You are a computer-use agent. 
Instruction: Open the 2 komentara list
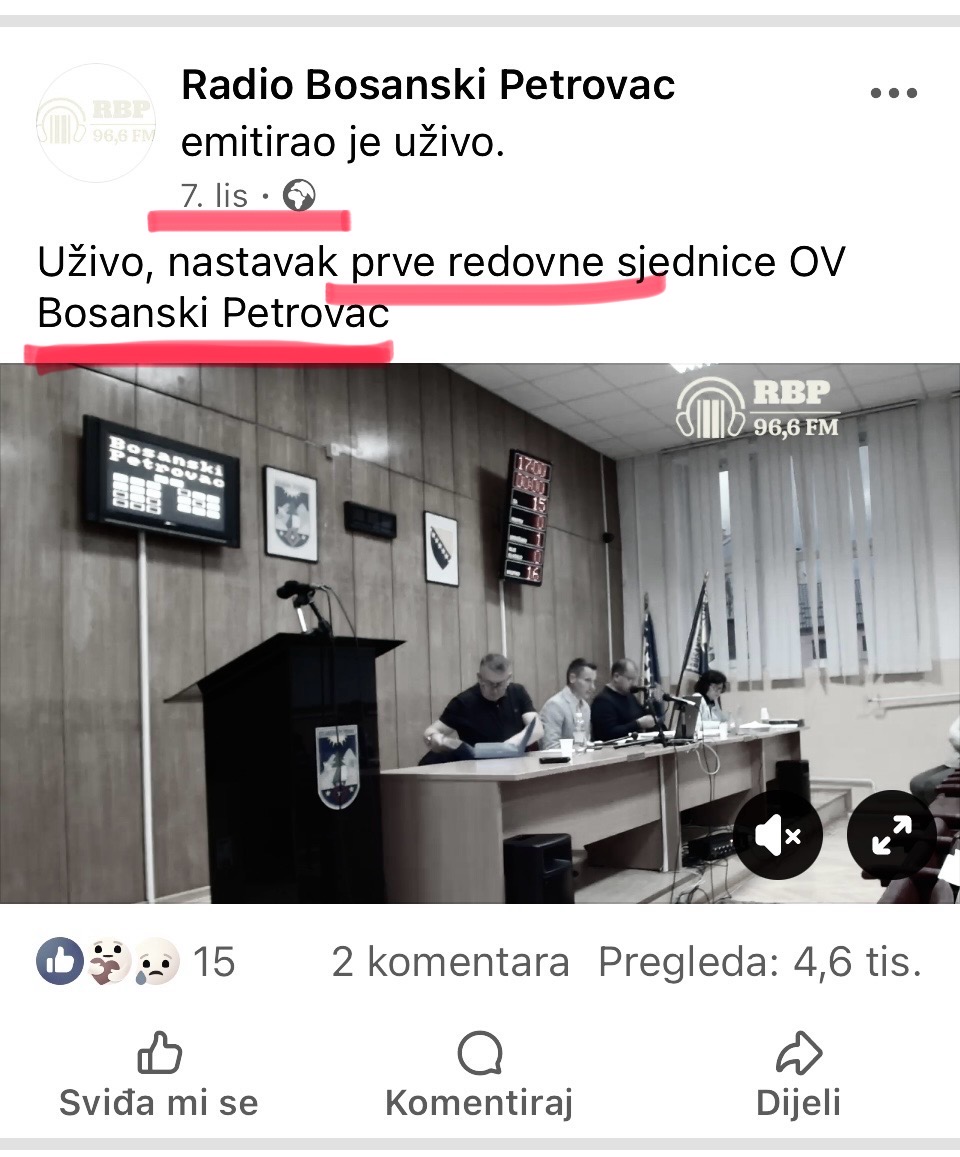click(450, 962)
